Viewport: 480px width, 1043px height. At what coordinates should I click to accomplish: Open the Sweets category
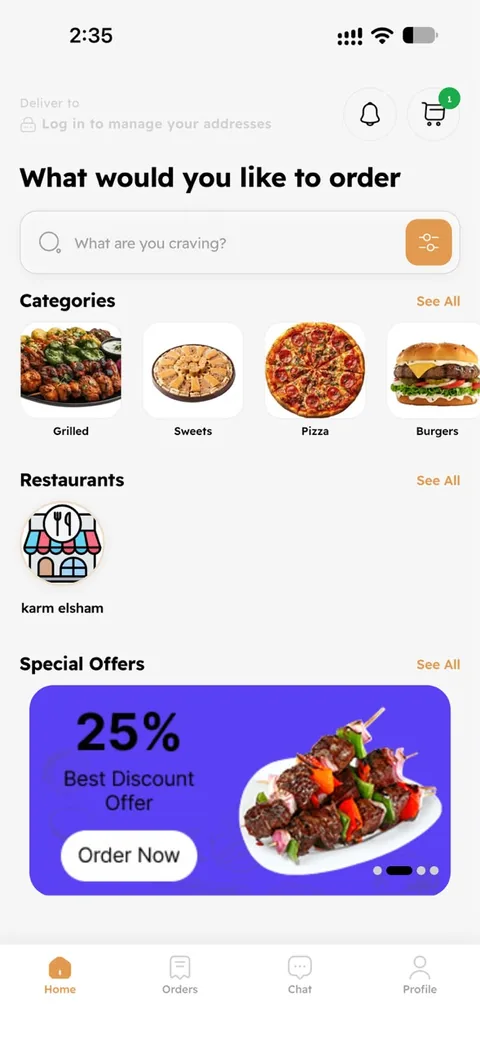(x=193, y=380)
